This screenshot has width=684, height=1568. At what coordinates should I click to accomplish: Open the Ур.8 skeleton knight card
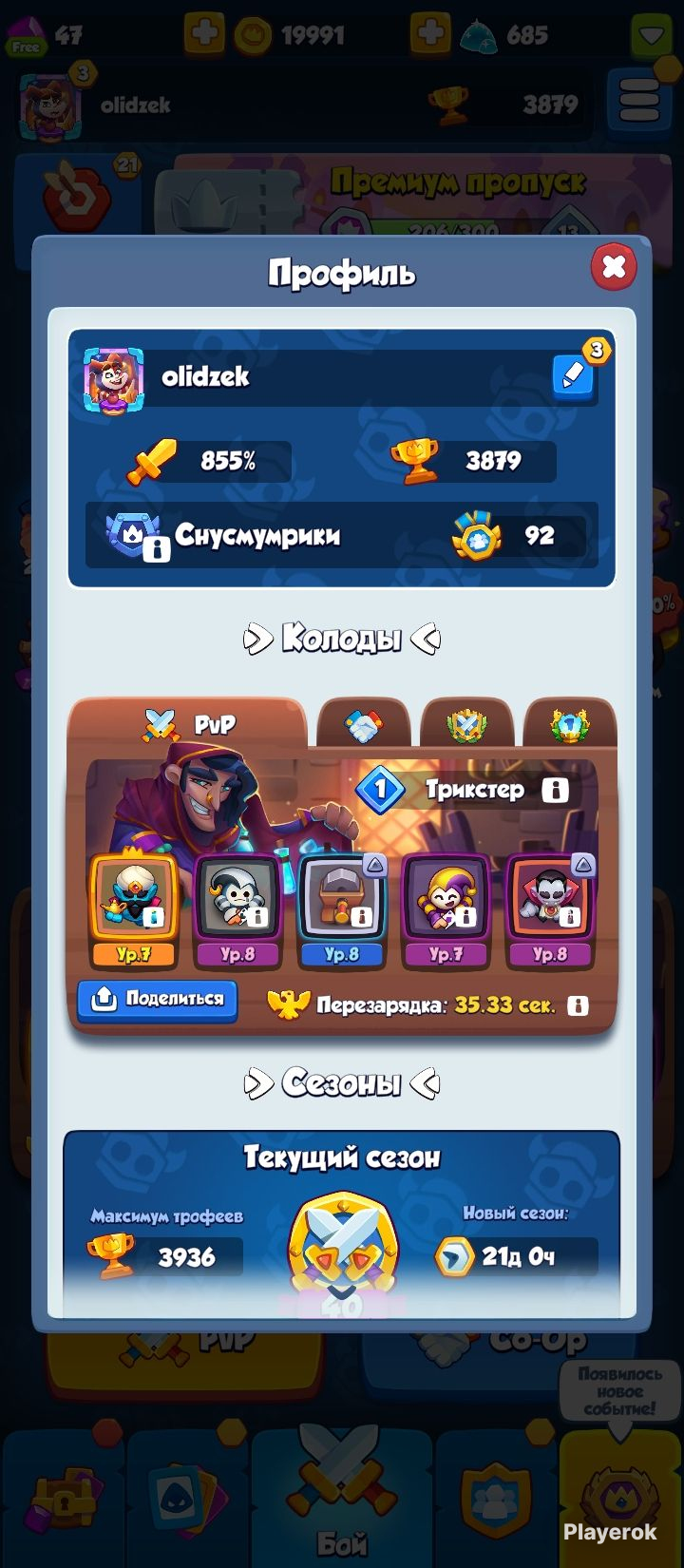coord(237,909)
